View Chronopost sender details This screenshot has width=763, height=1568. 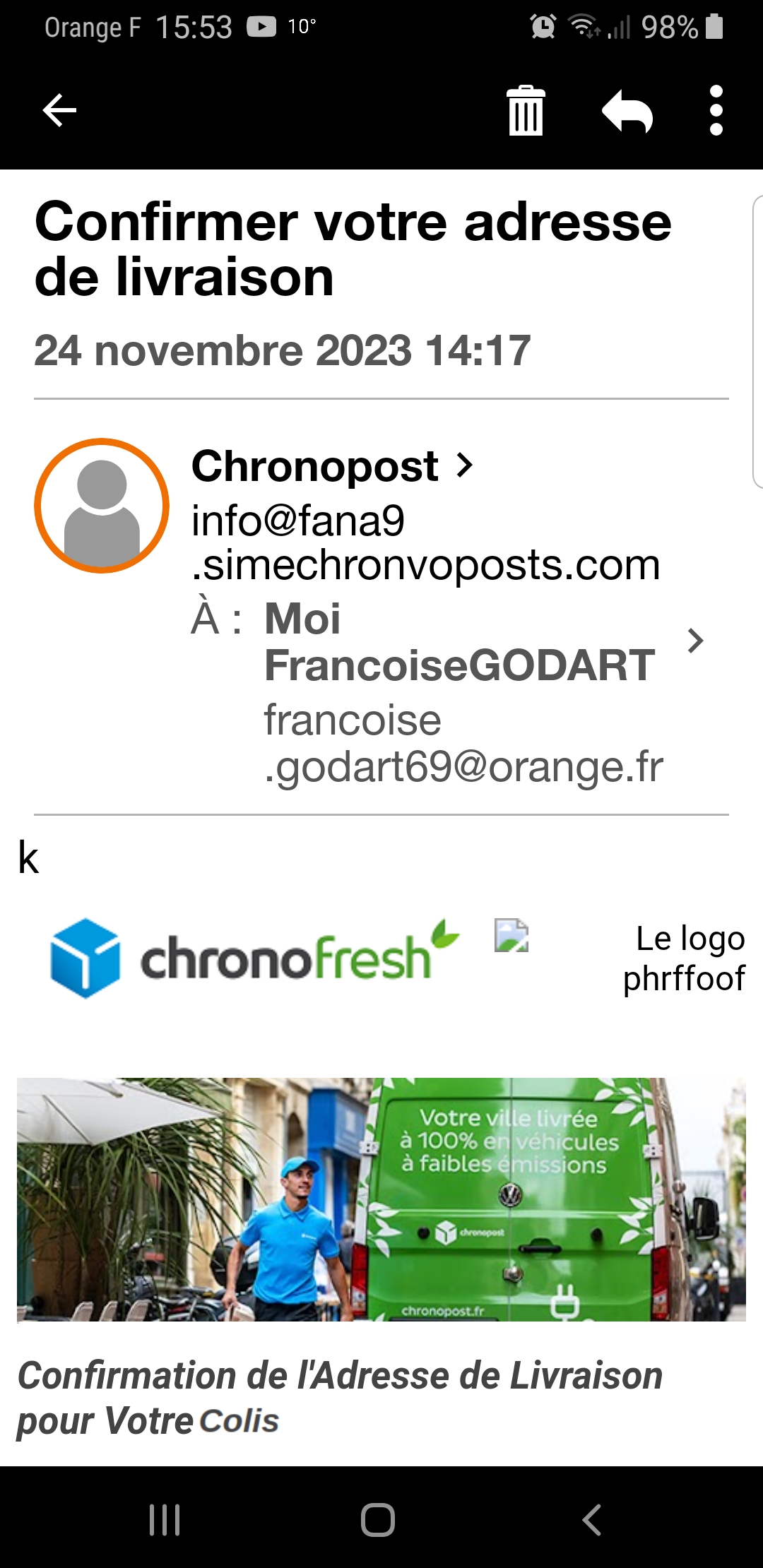click(x=332, y=467)
